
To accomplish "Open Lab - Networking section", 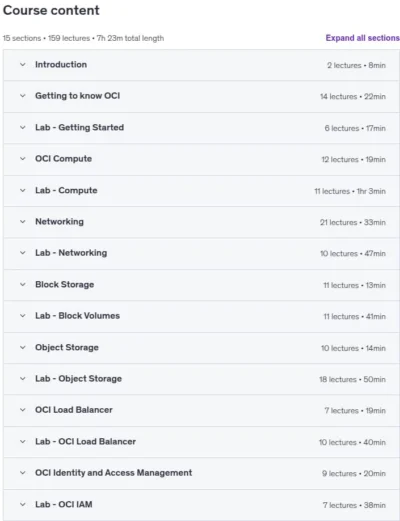I will pyautogui.click(x=201, y=253).
